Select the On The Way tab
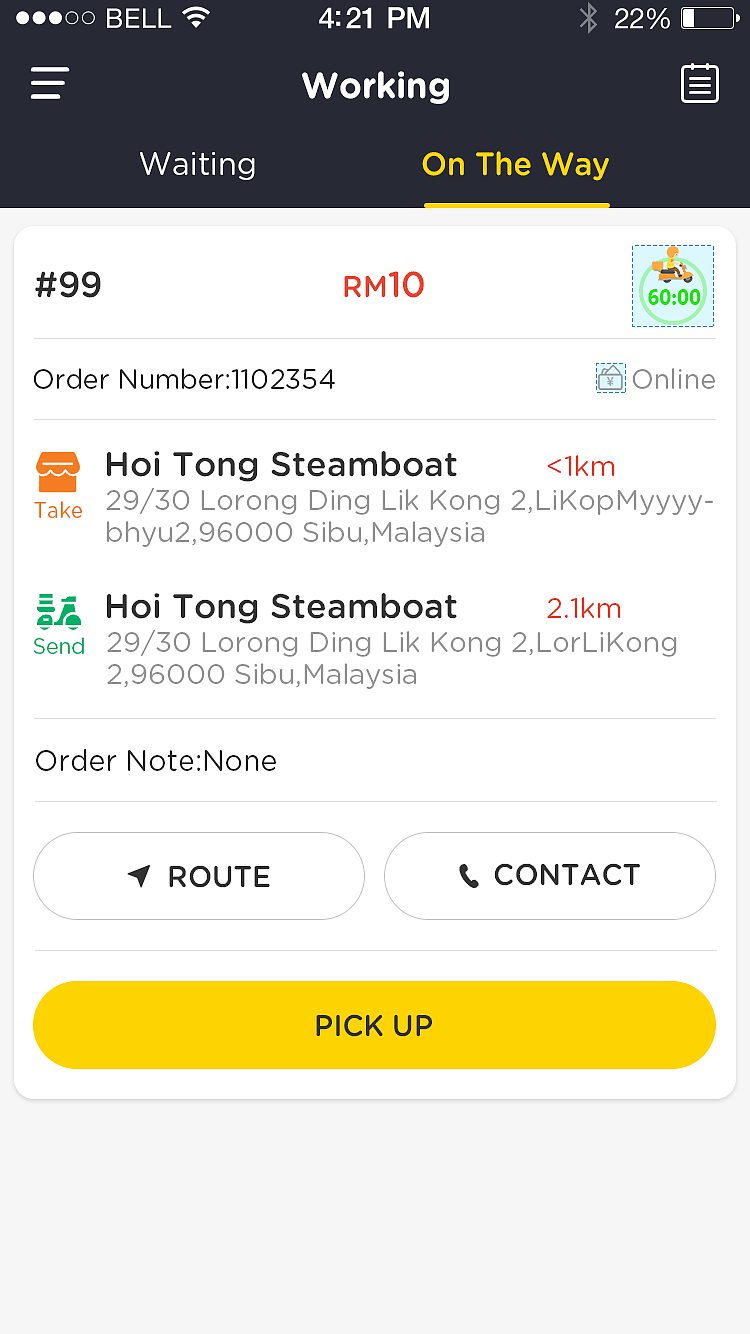This screenshot has width=750, height=1334. point(515,165)
